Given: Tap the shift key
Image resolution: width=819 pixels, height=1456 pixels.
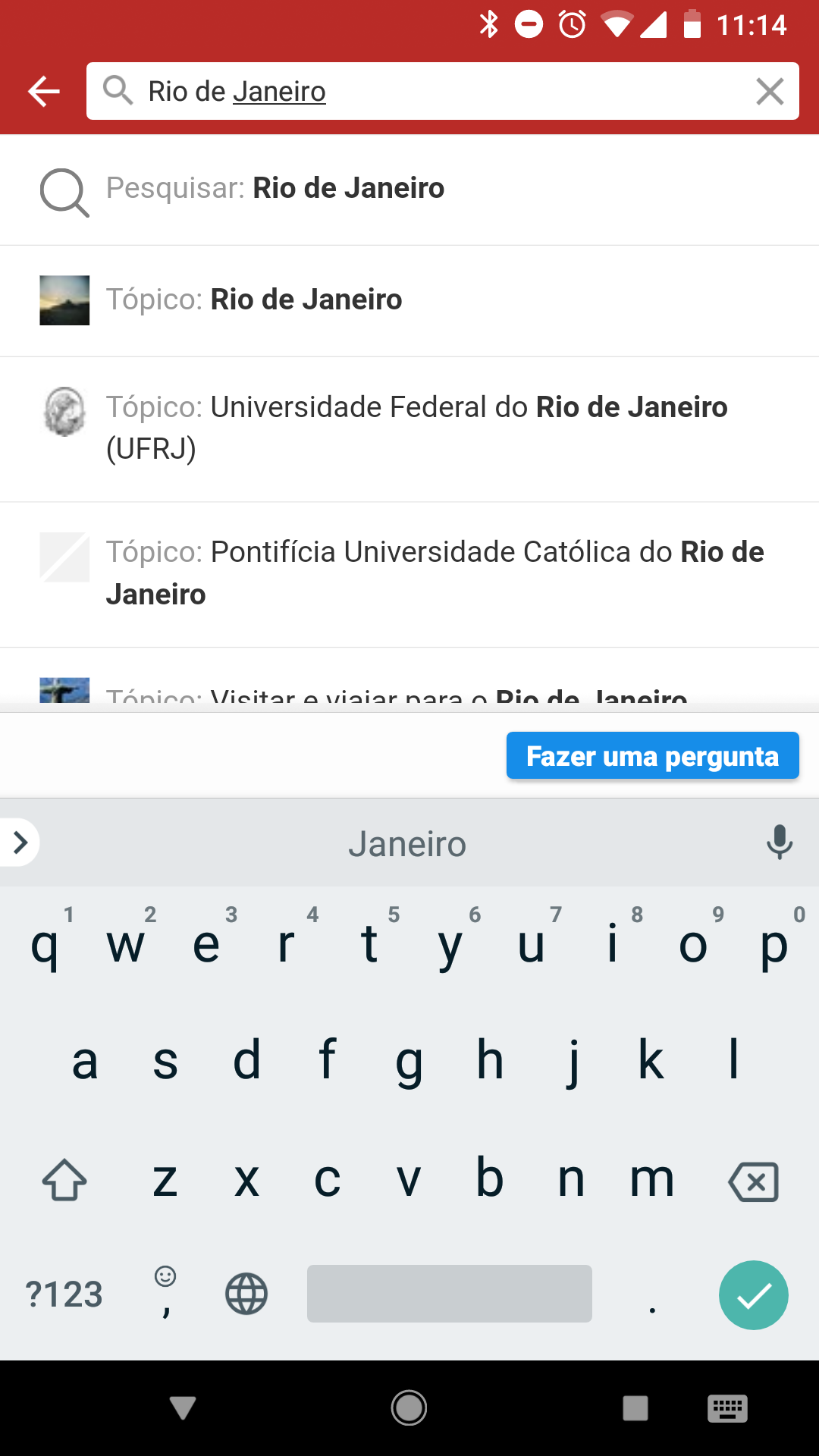Looking at the screenshot, I should (64, 1180).
